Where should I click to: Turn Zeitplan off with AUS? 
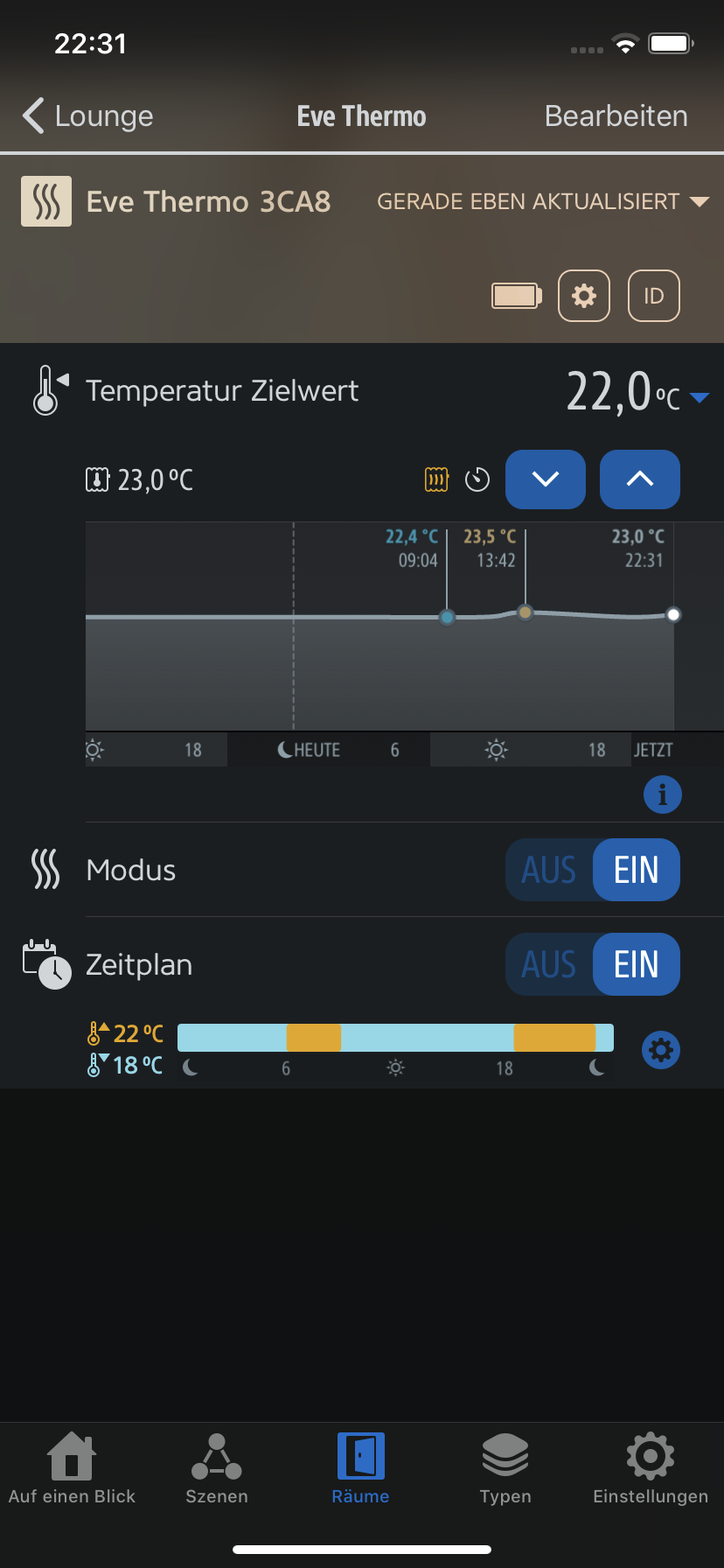[x=549, y=964]
